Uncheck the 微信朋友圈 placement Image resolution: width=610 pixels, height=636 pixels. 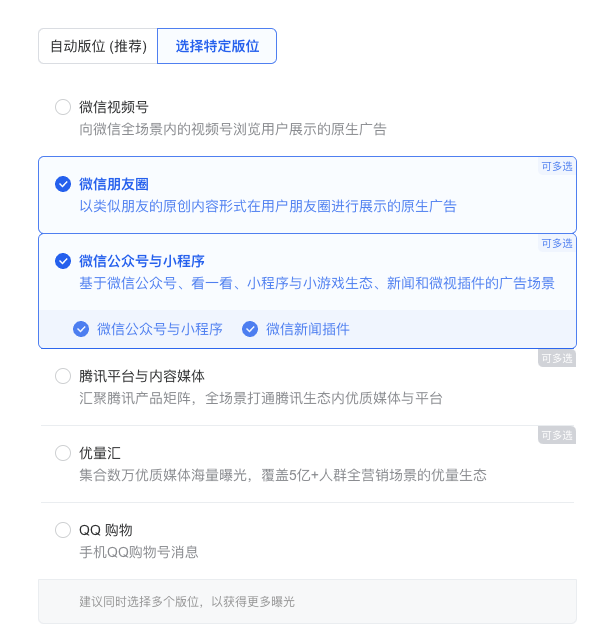point(63,184)
